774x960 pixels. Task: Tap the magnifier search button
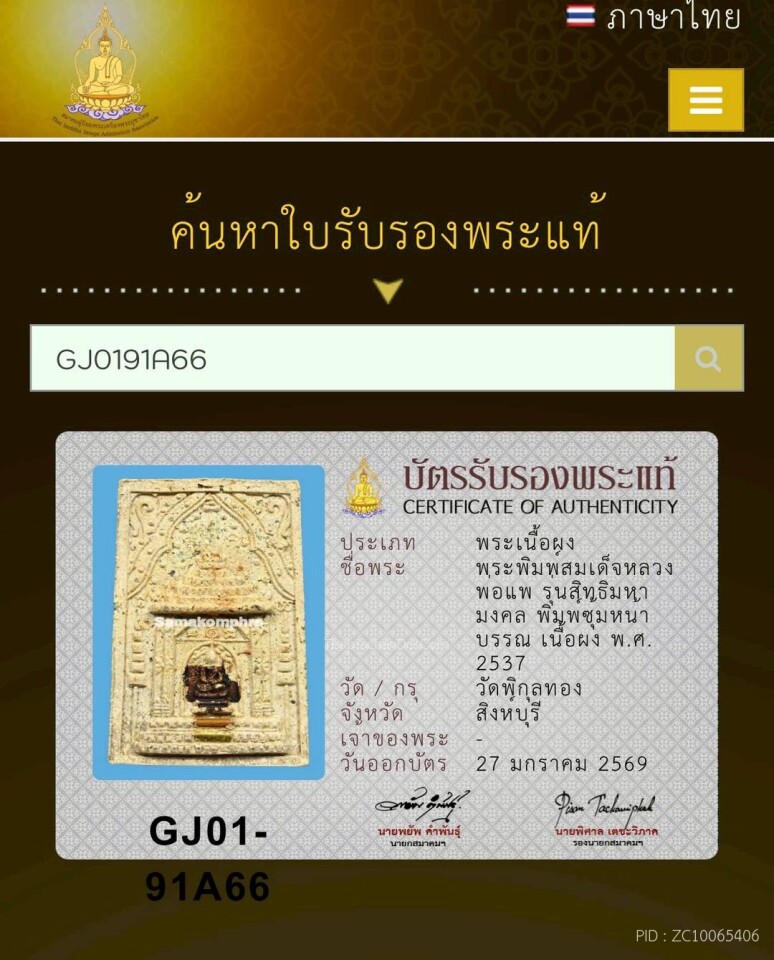(x=708, y=358)
